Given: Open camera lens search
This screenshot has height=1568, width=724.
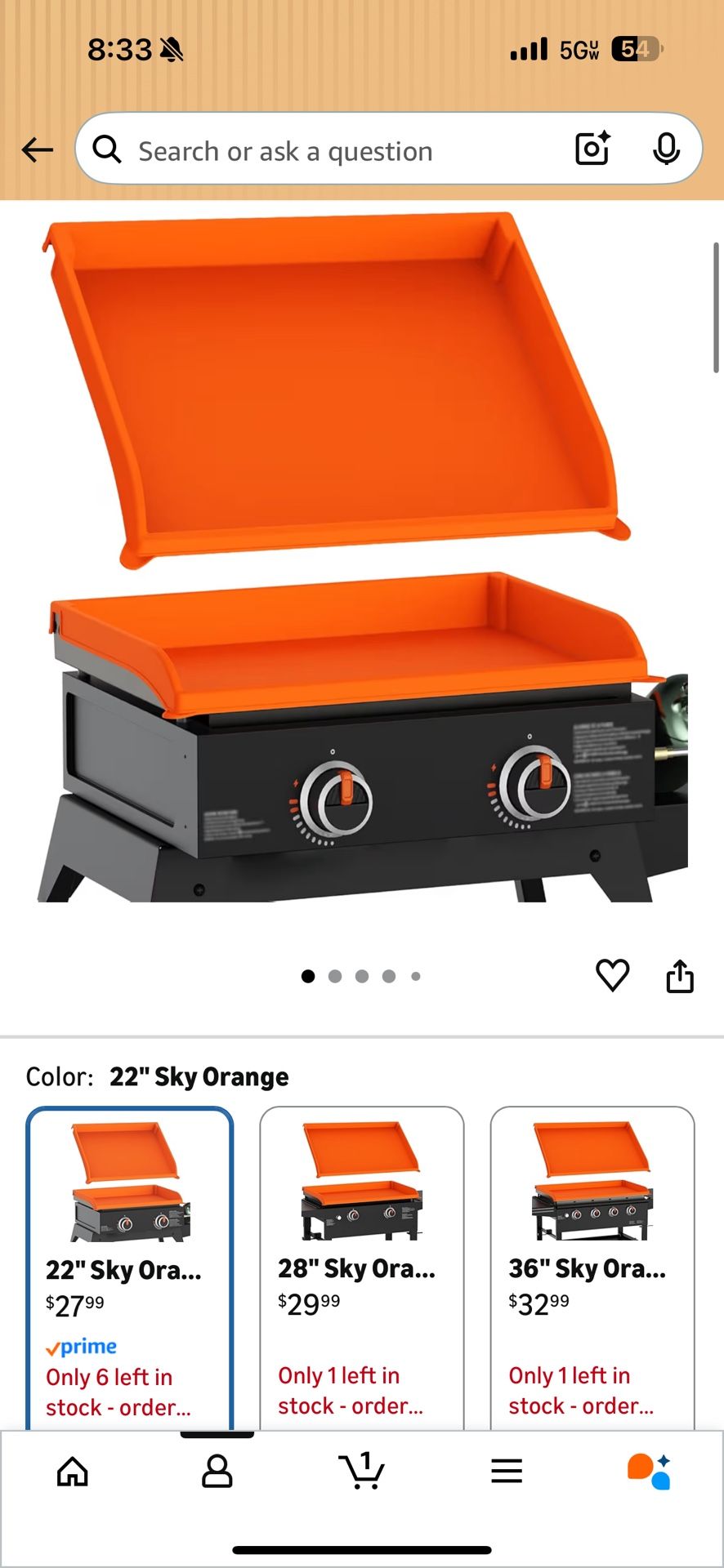Looking at the screenshot, I should pyautogui.click(x=592, y=149).
